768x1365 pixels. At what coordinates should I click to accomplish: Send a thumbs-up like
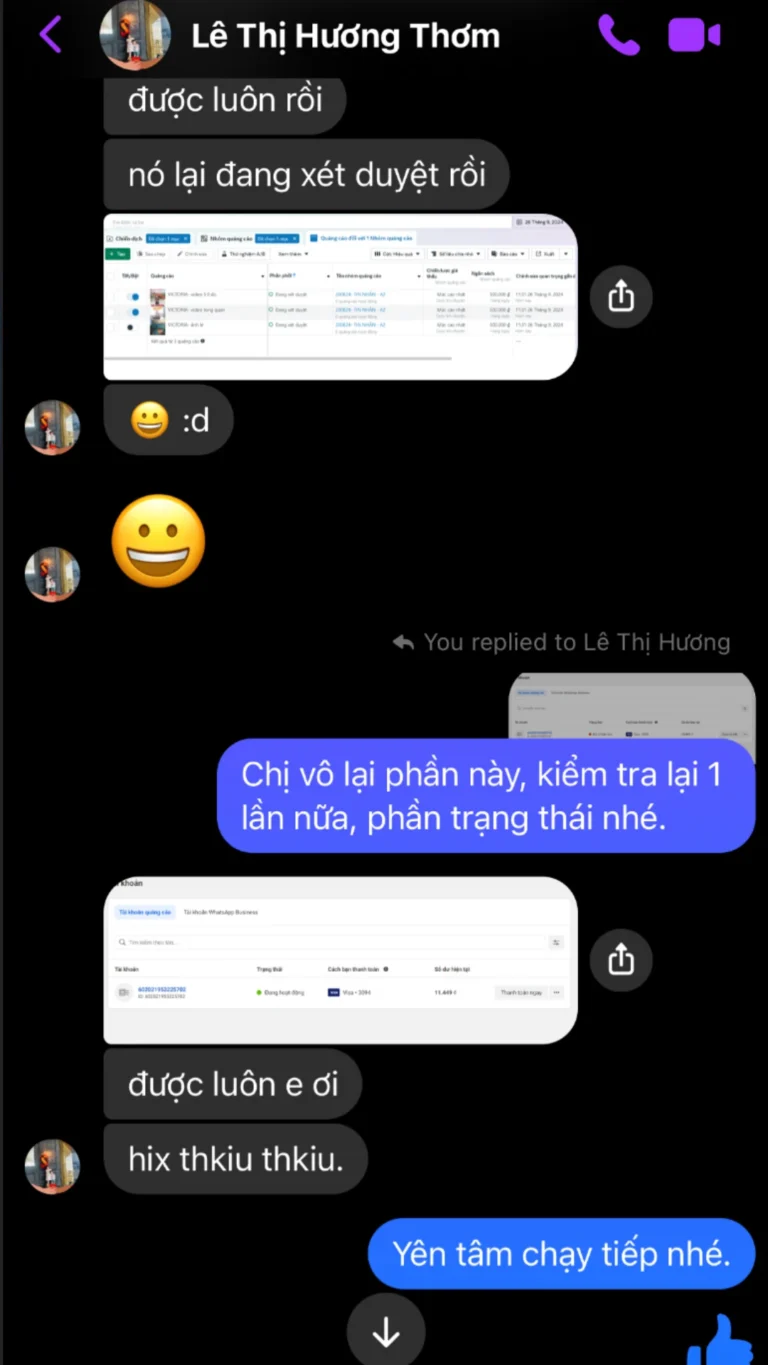coord(722,1342)
